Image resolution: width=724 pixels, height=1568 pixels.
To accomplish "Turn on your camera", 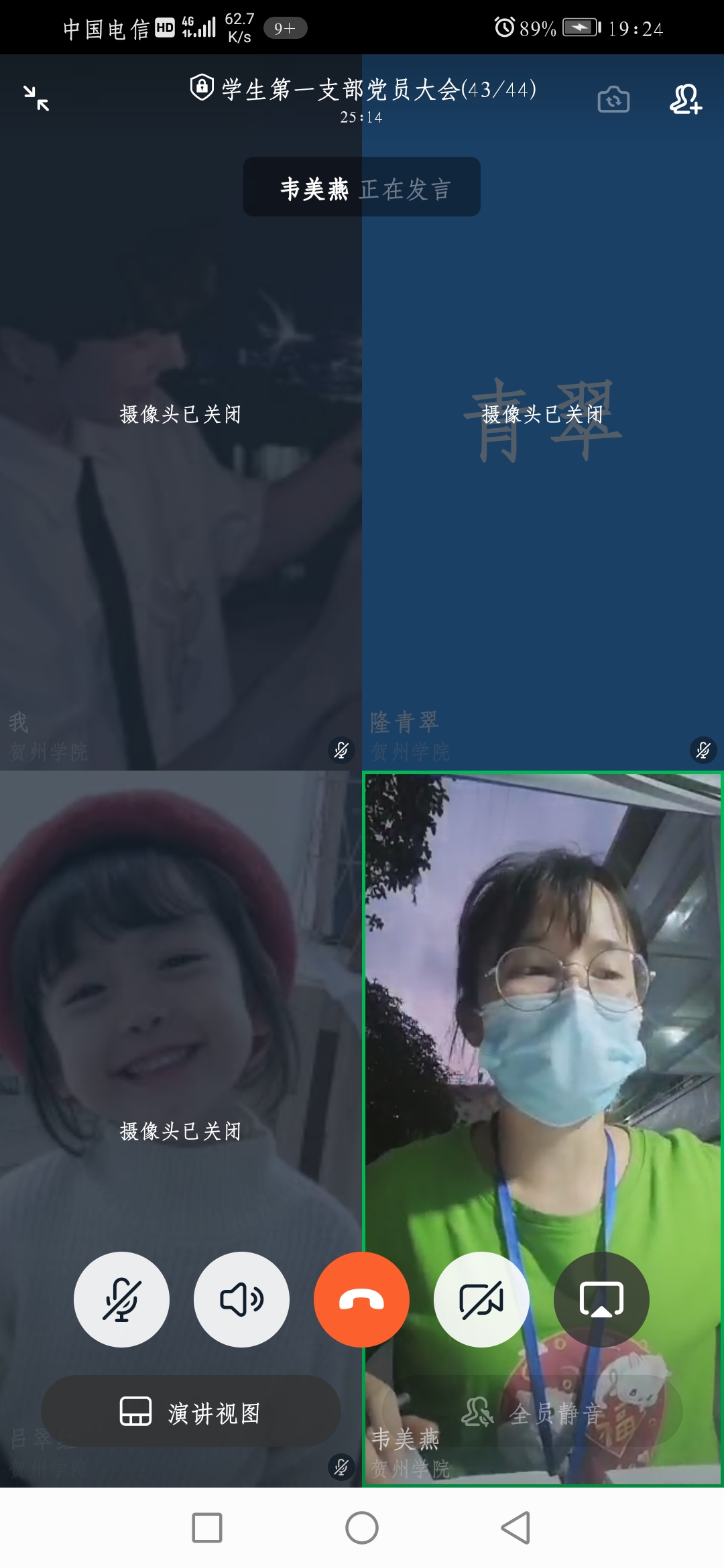I will (x=481, y=1299).
